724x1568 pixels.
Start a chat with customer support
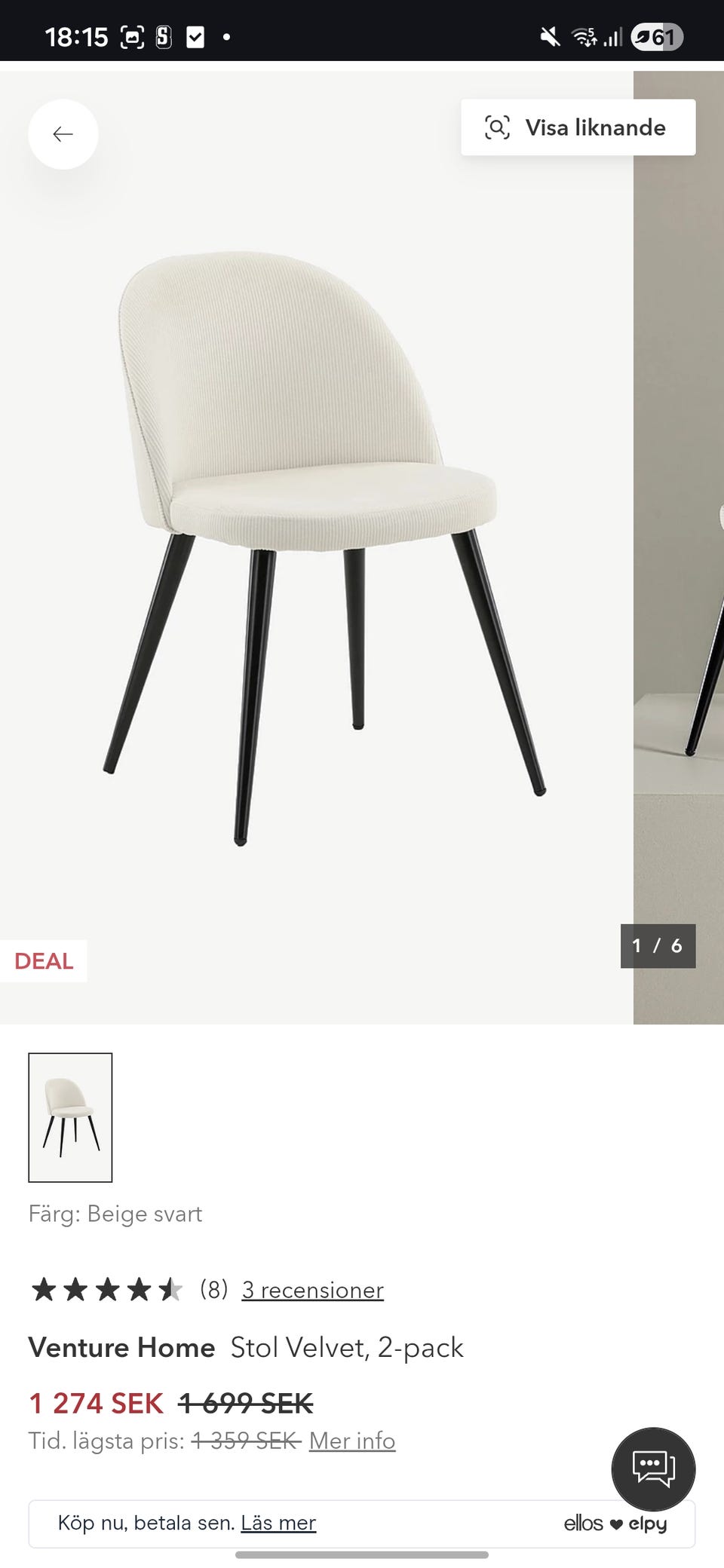click(653, 1468)
